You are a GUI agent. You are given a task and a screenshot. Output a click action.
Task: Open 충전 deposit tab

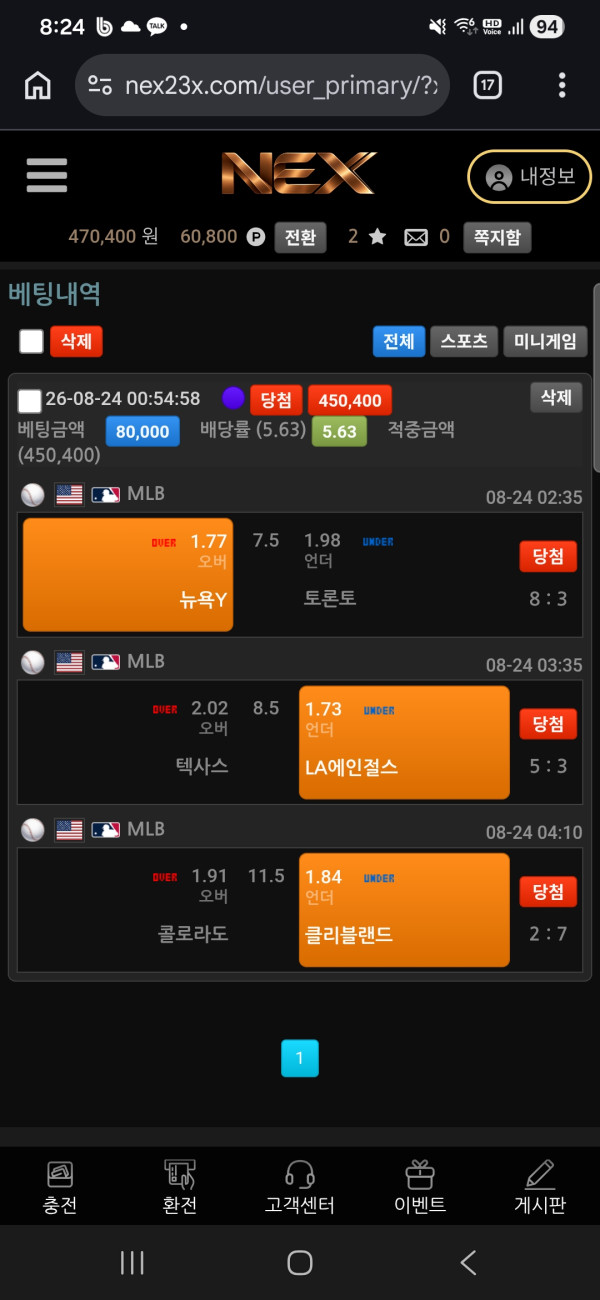[x=60, y=1187]
